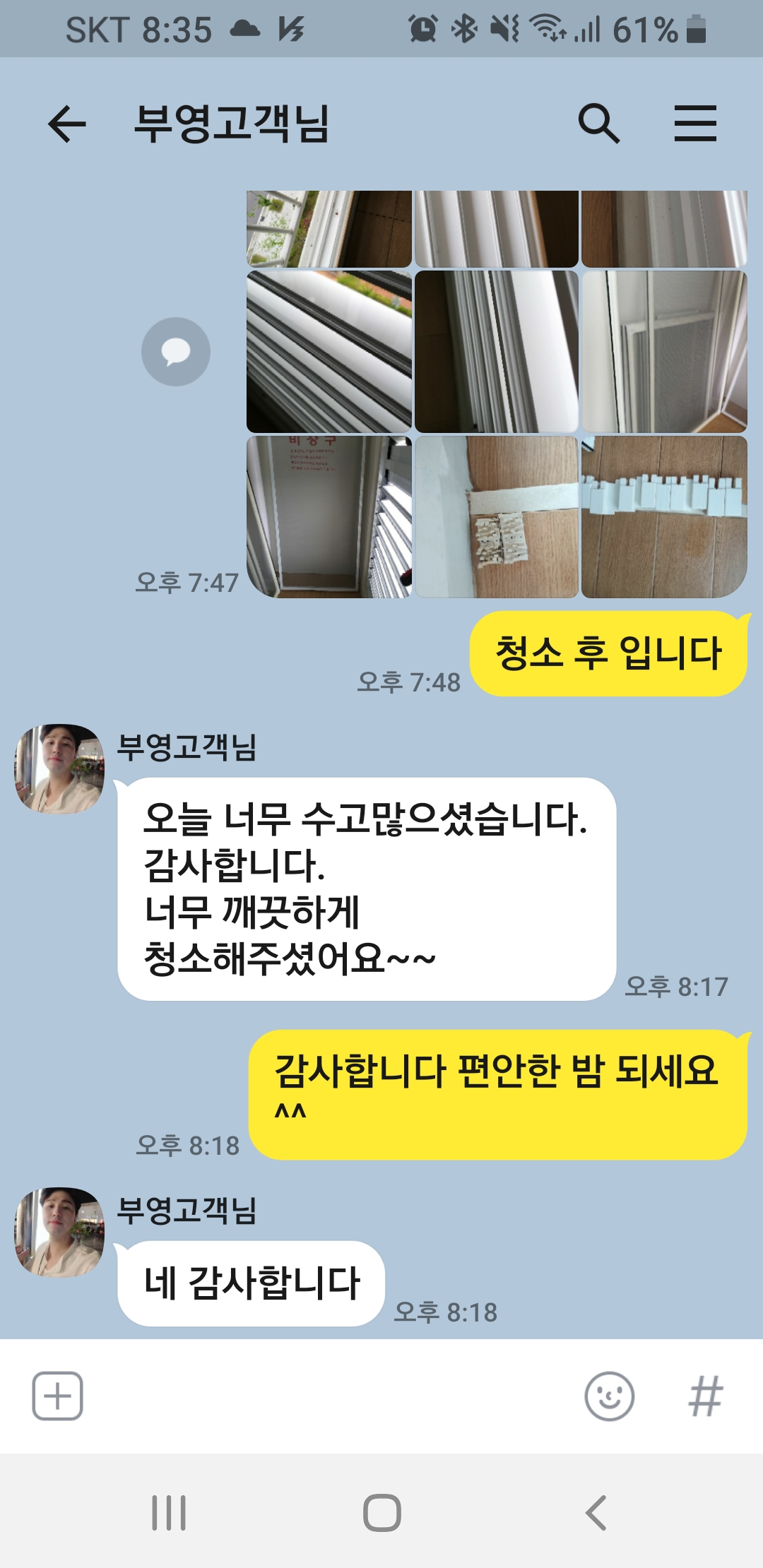Go back from the 부영고객님 chat
This screenshot has height=1568, width=763.
pyautogui.click(x=67, y=124)
